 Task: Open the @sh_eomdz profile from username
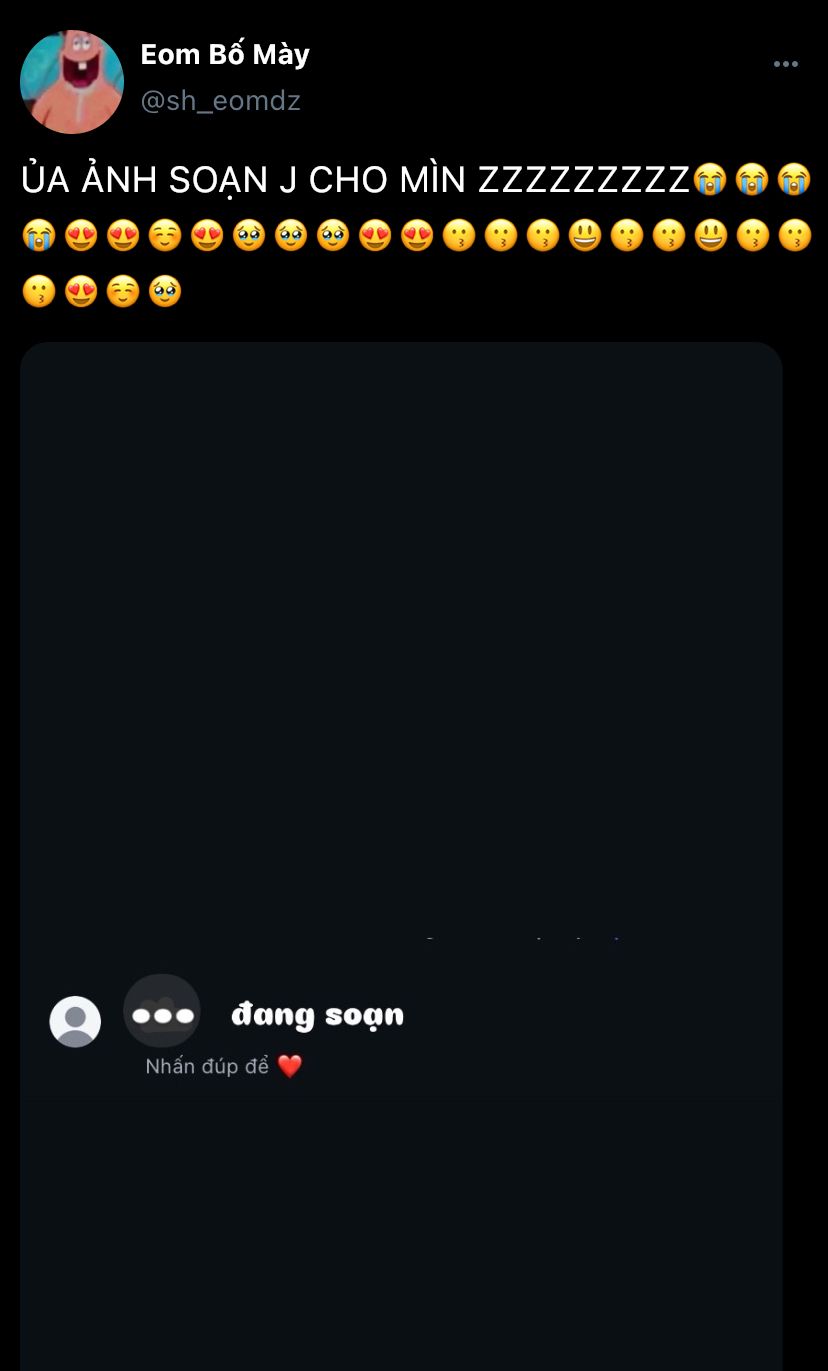[220, 101]
